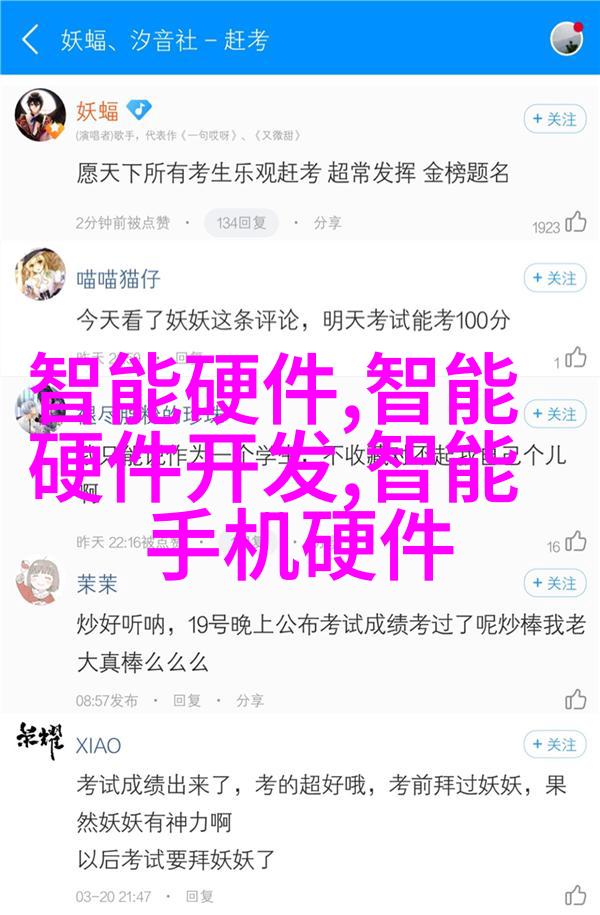The height and width of the screenshot is (915, 600).
Task: Reply to 茉茉's comment
Action: 187,701
